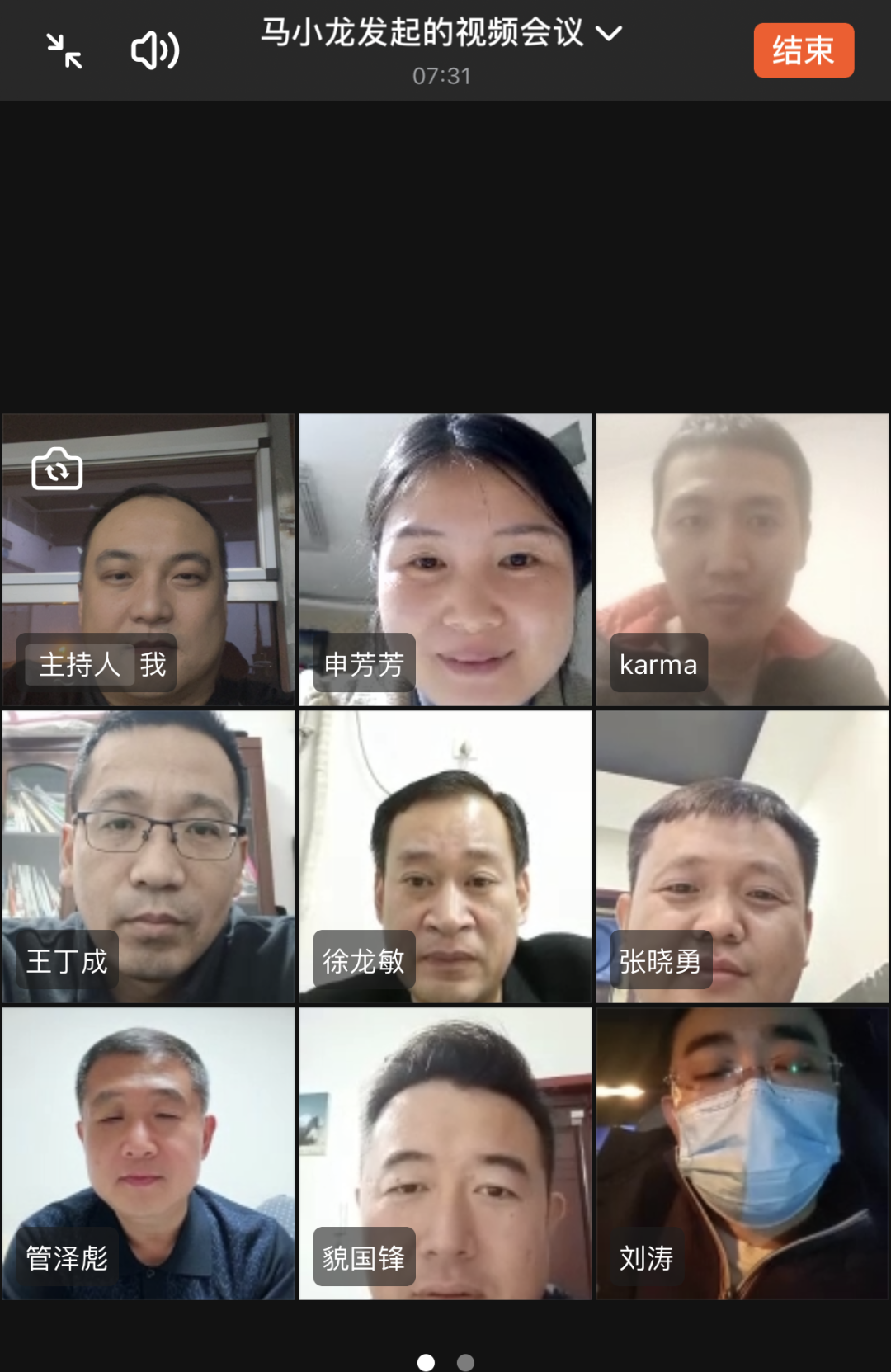Toggle the speaker audio output

pyautogui.click(x=155, y=51)
